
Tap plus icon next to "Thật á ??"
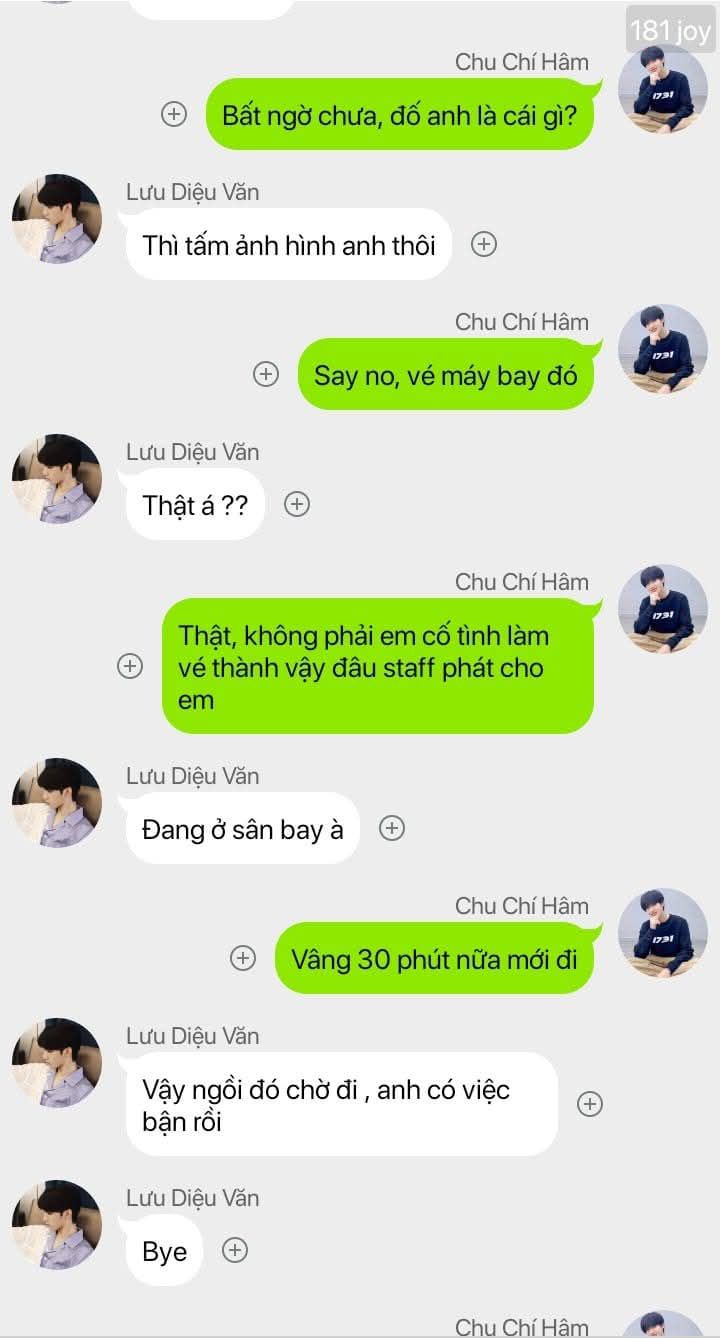pos(296,504)
